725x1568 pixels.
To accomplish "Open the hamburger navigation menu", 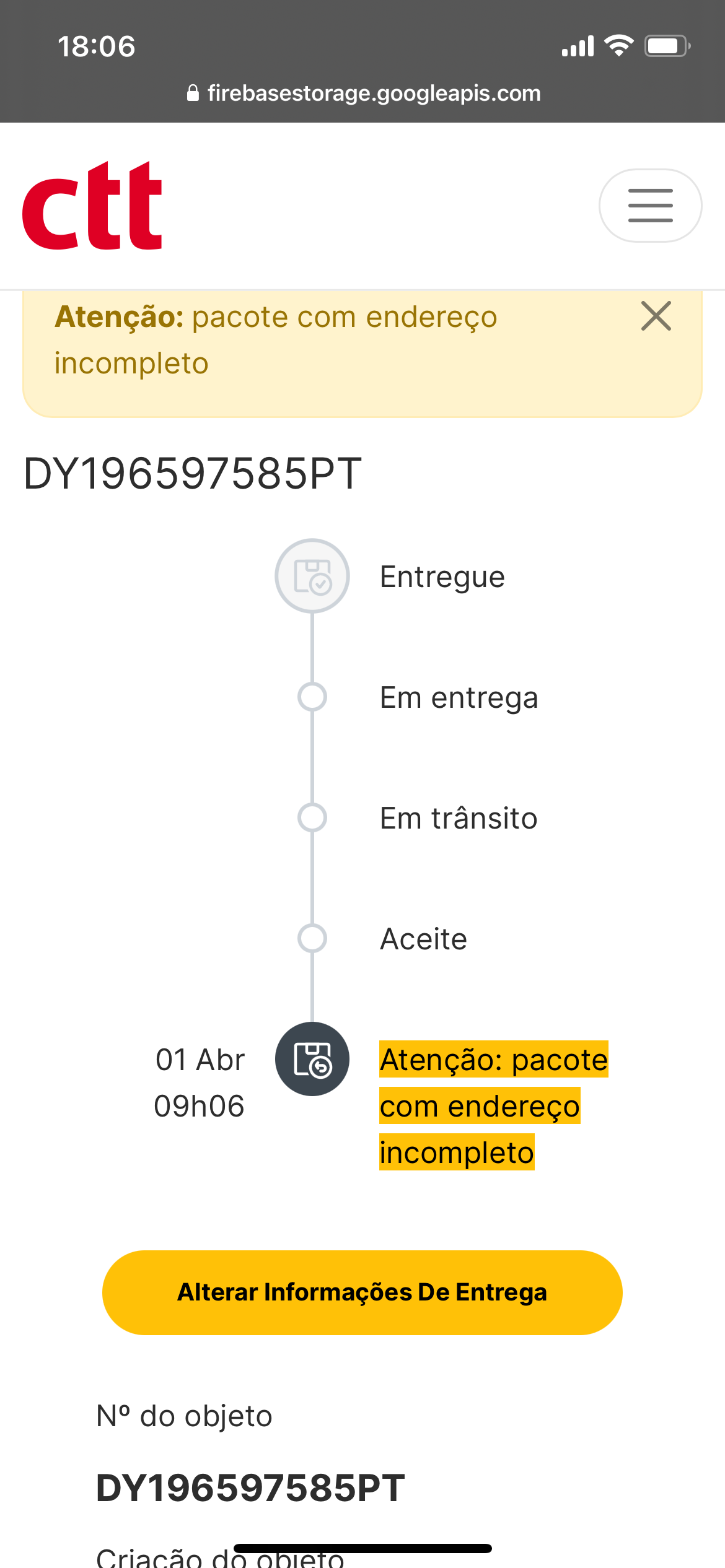I will click(649, 205).
